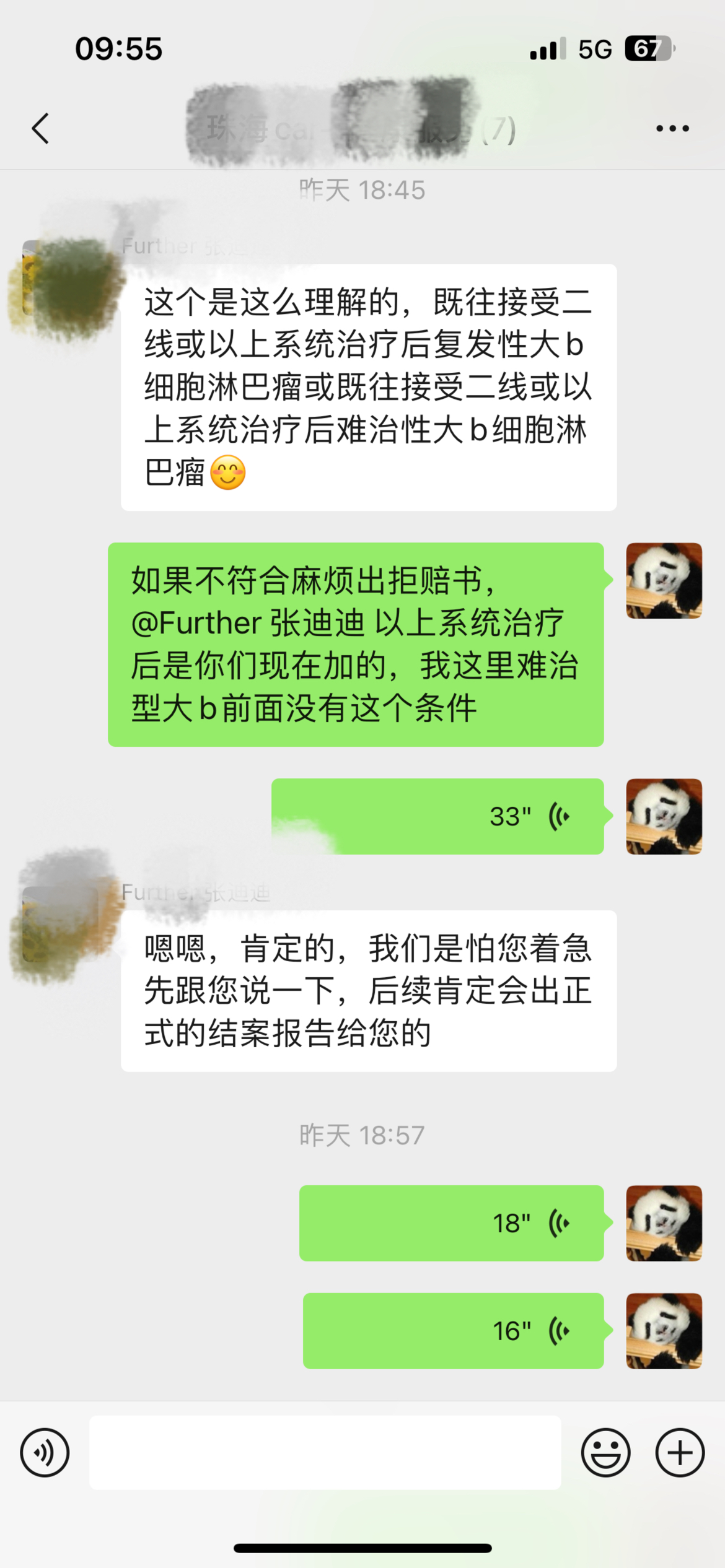
Task: Open the plus attachment menu
Action: [x=680, y=1453]
